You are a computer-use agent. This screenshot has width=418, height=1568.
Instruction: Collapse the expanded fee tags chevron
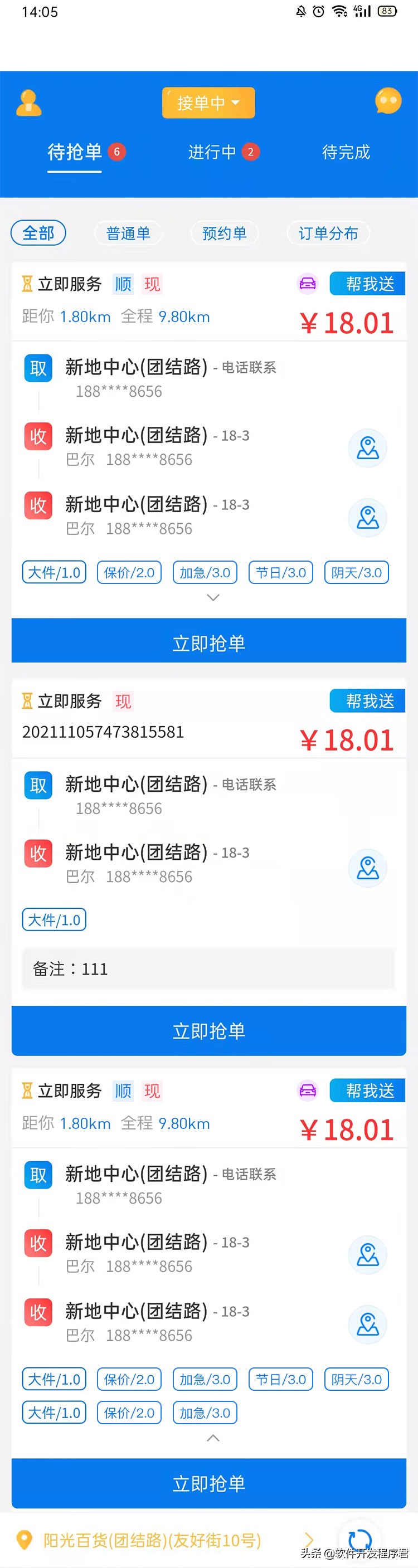[x=213, y=1438]
